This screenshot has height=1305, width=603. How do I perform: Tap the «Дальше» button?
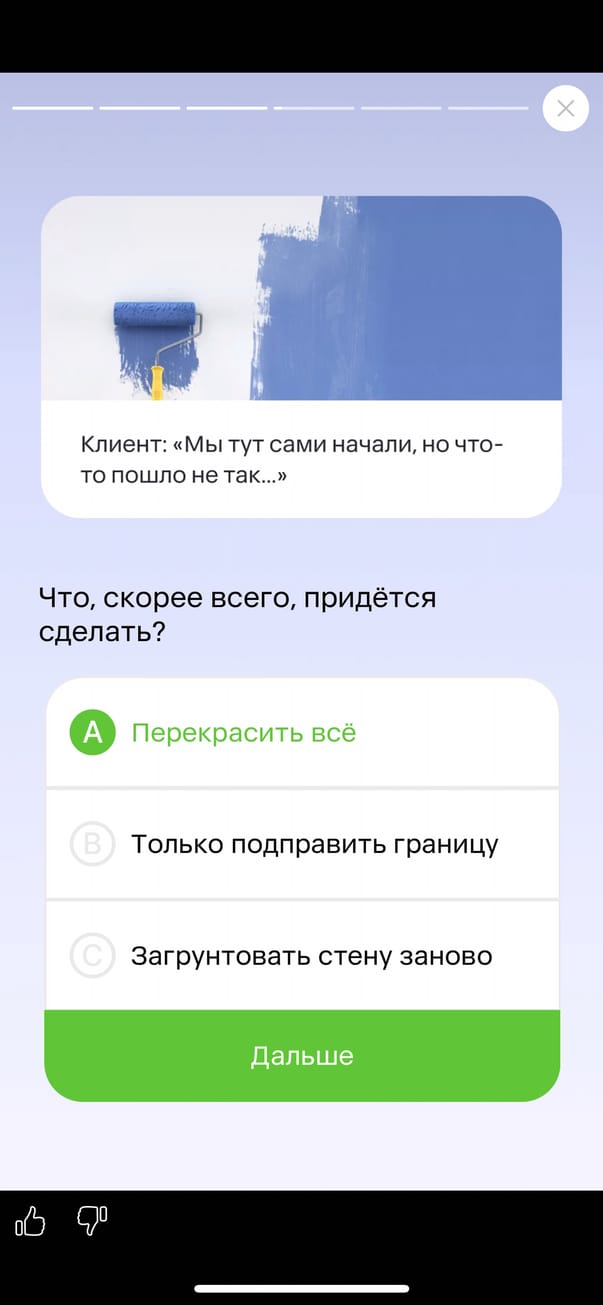301,1056
